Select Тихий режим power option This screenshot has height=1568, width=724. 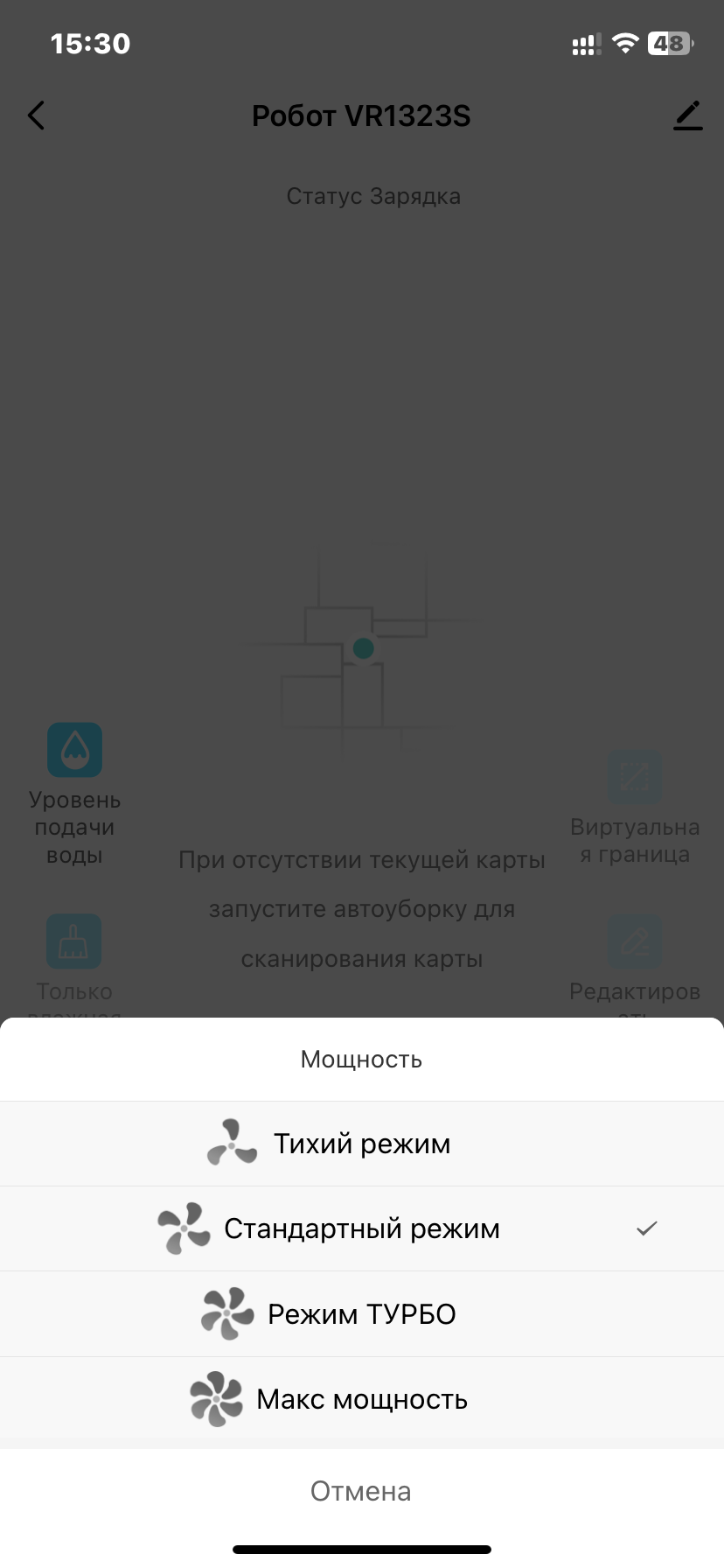(362, 1144)
